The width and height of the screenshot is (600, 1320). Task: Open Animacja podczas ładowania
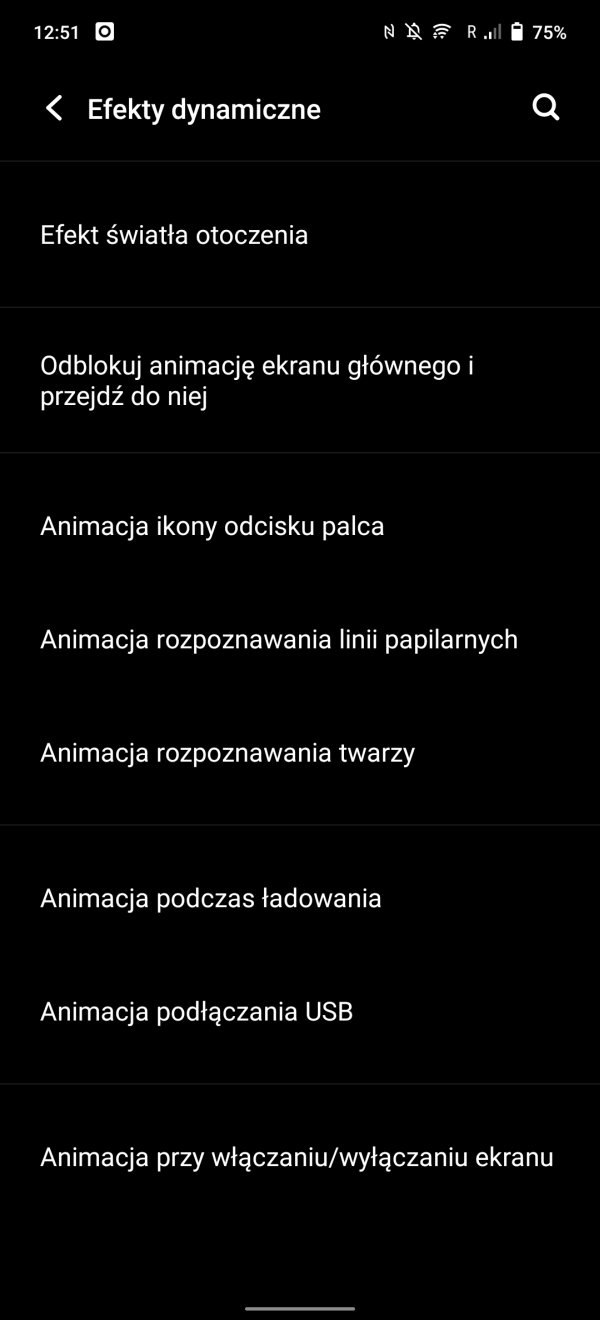coord(300,898)
